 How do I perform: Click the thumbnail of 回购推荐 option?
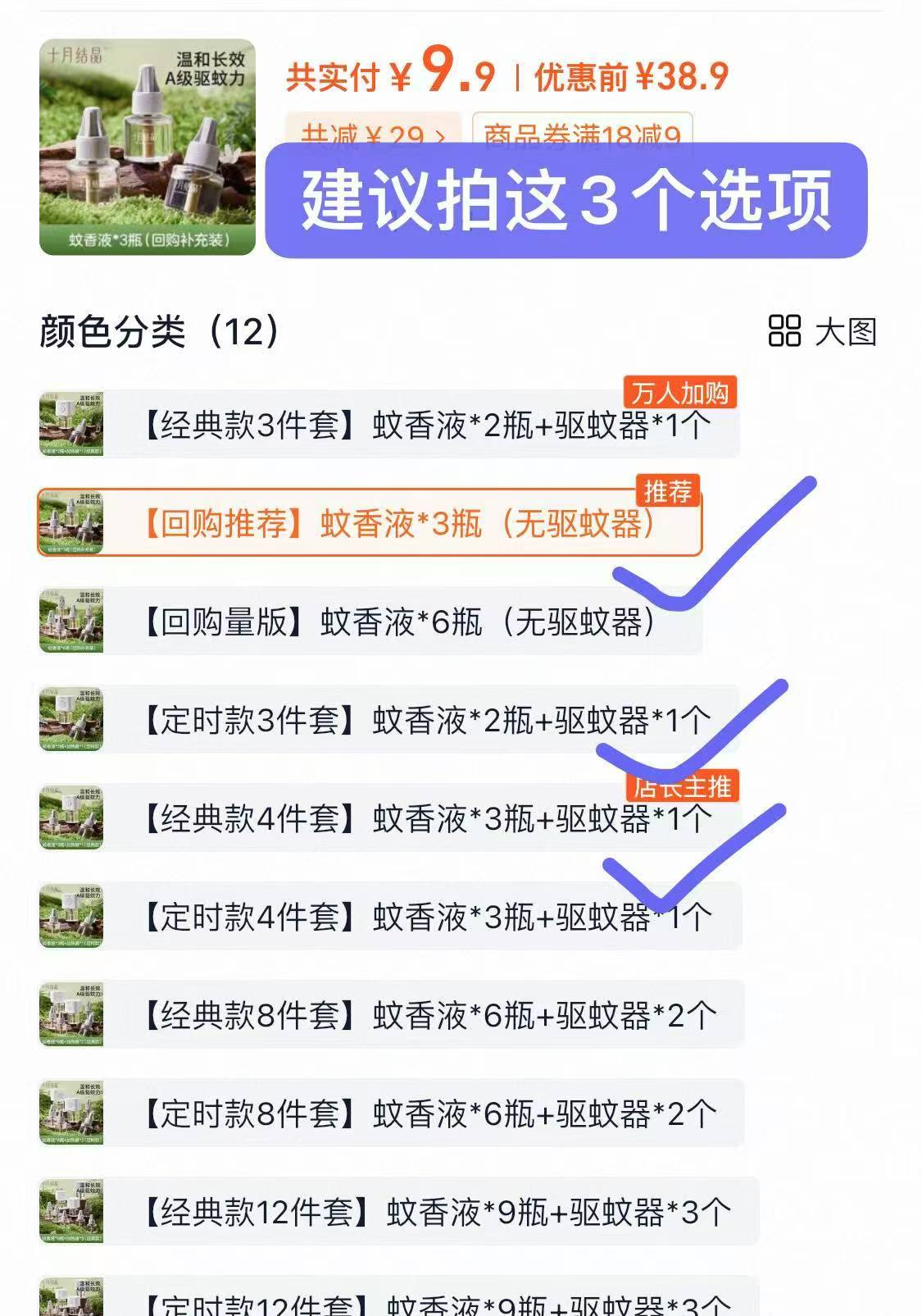coord(70,521)
